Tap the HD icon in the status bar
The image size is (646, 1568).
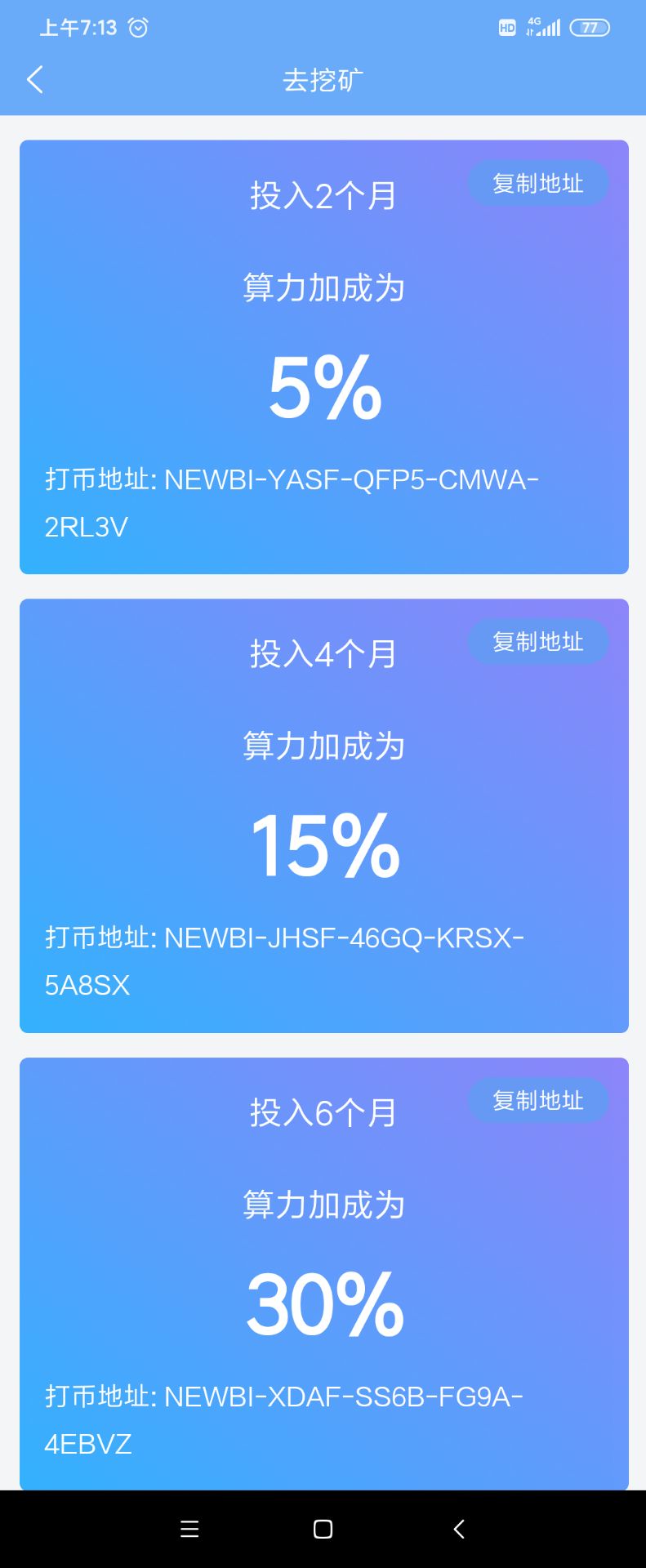[x=506, y=27]
